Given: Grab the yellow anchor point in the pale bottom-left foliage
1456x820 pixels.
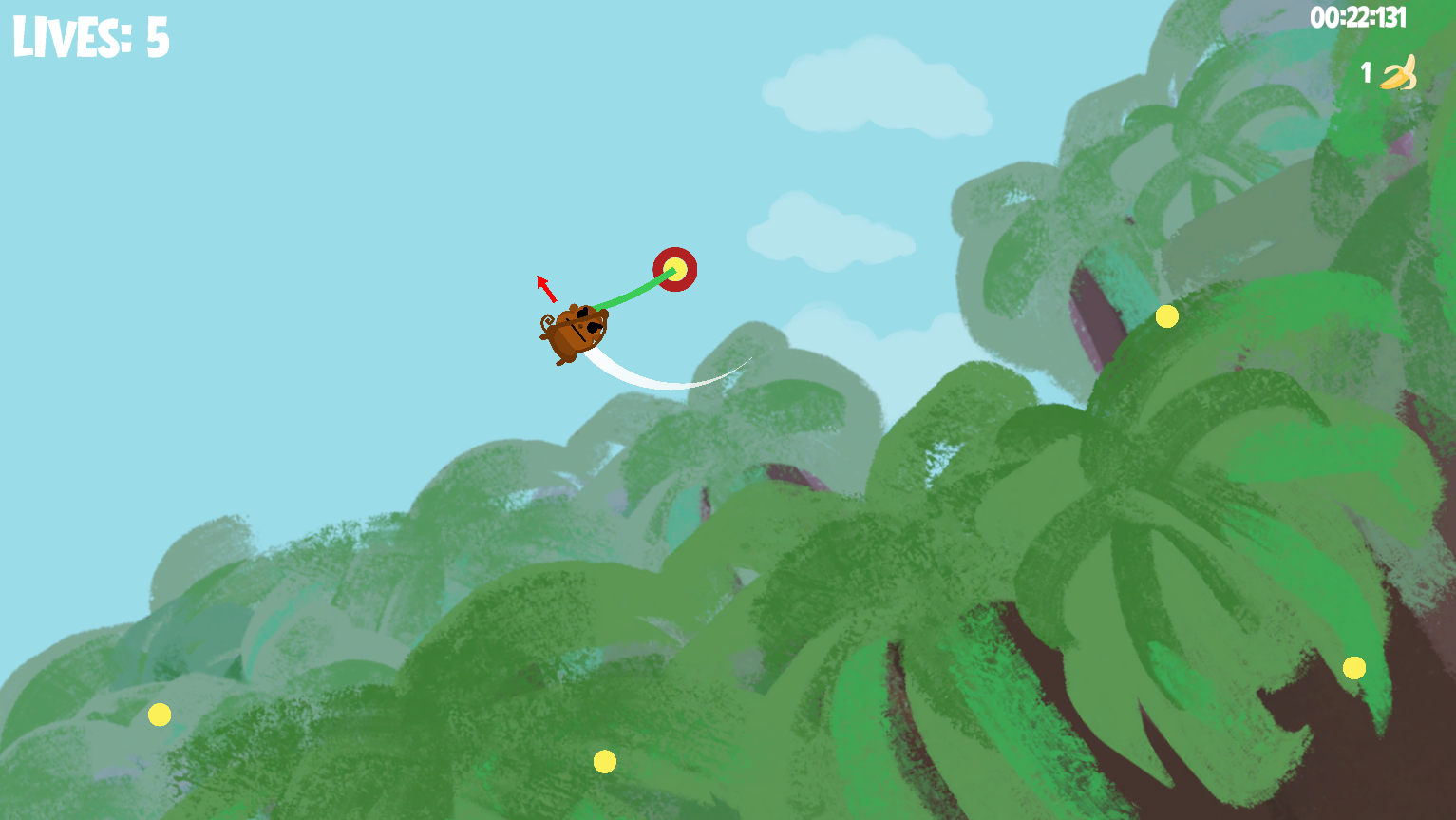Looking at the screenshot, I should [x=160, y=715].
